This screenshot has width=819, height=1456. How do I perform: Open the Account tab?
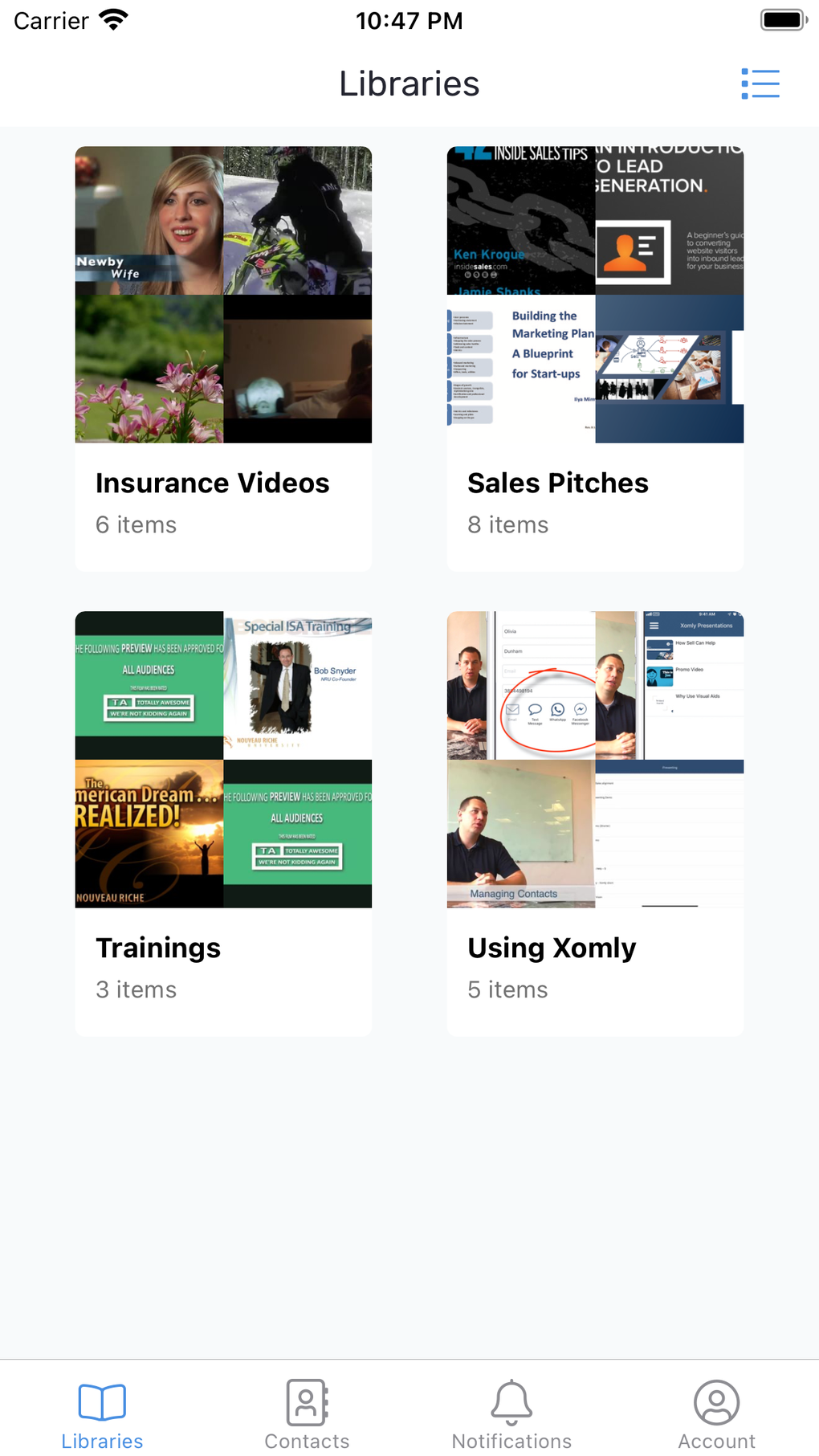point(716,1415)
